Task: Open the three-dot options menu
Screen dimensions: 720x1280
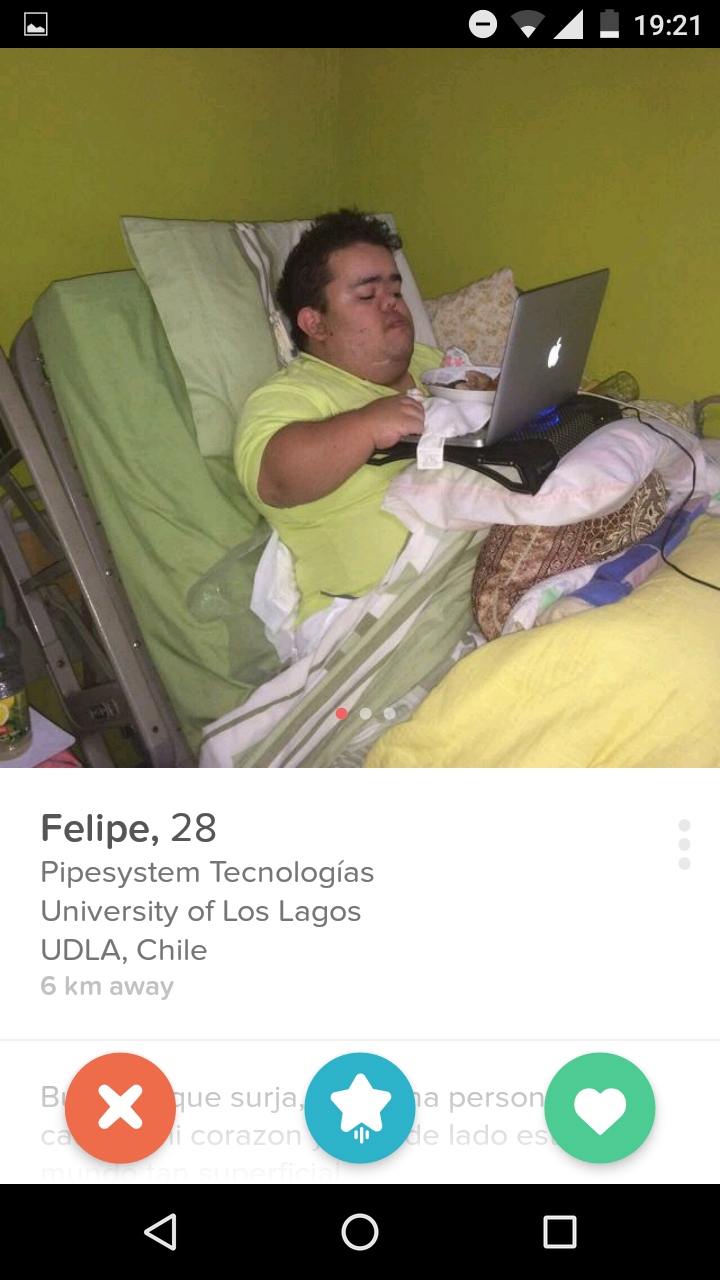Action: (684, 845)
